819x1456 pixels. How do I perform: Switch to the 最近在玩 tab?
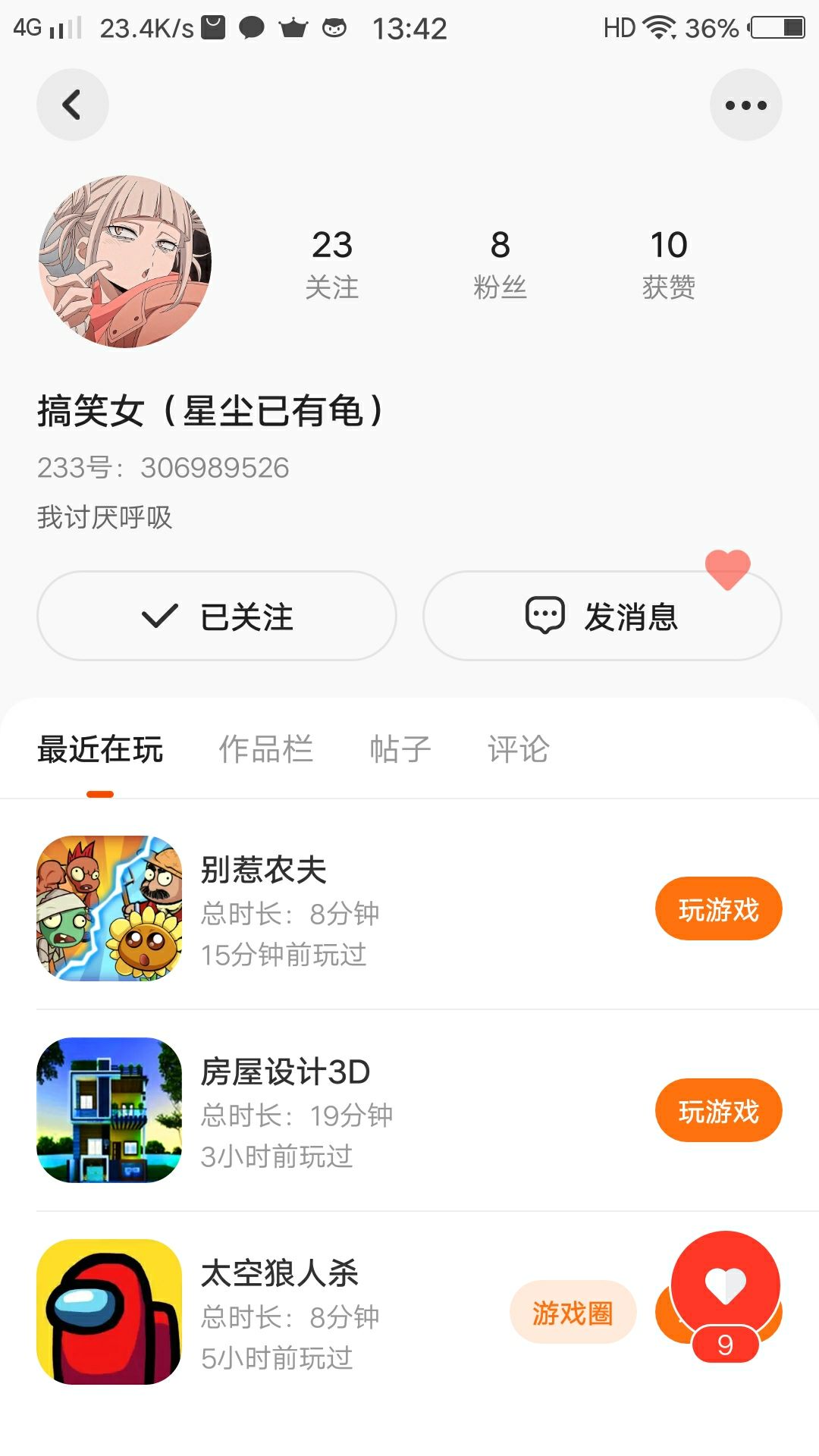[x=100, y=749]
